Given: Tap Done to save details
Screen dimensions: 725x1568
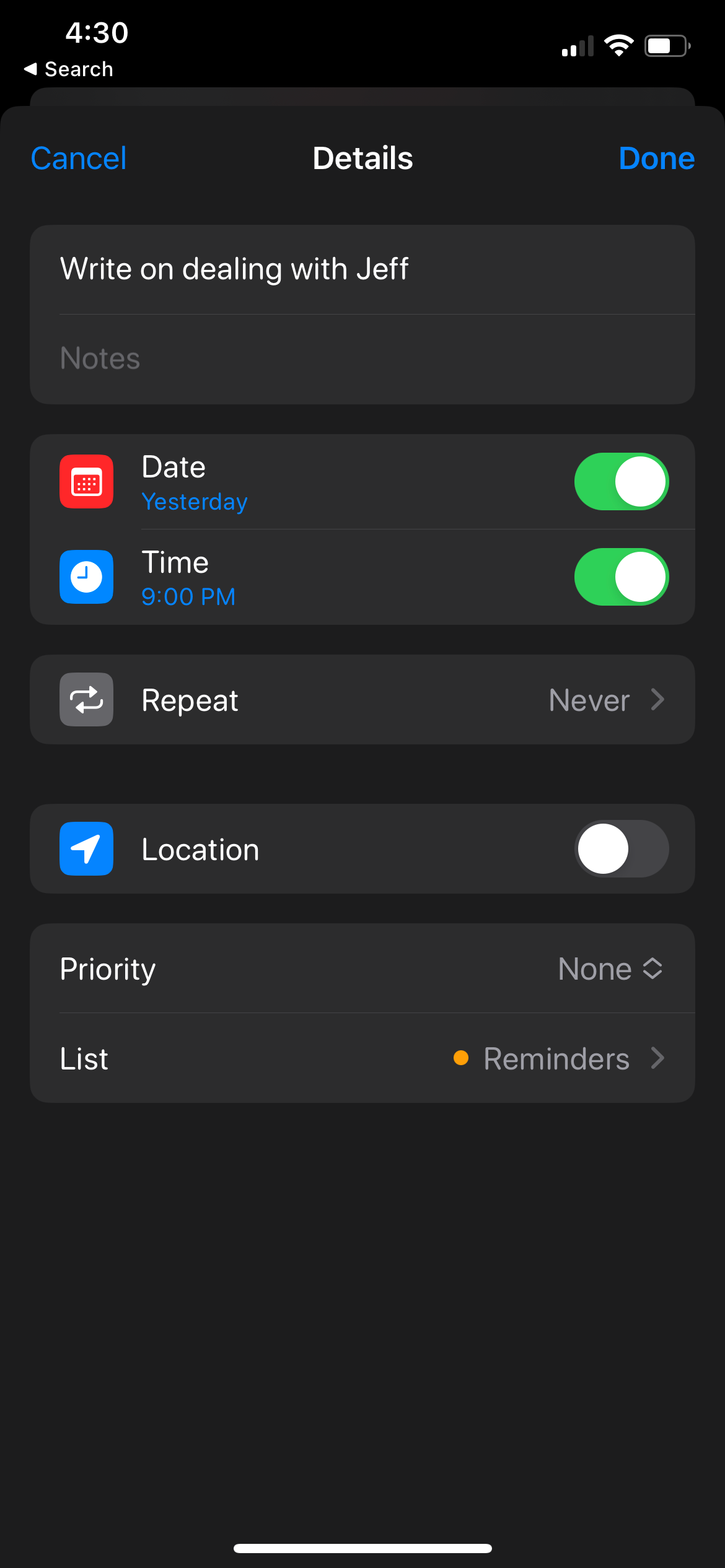Looking at the screenshot, I should pos(656,159).
